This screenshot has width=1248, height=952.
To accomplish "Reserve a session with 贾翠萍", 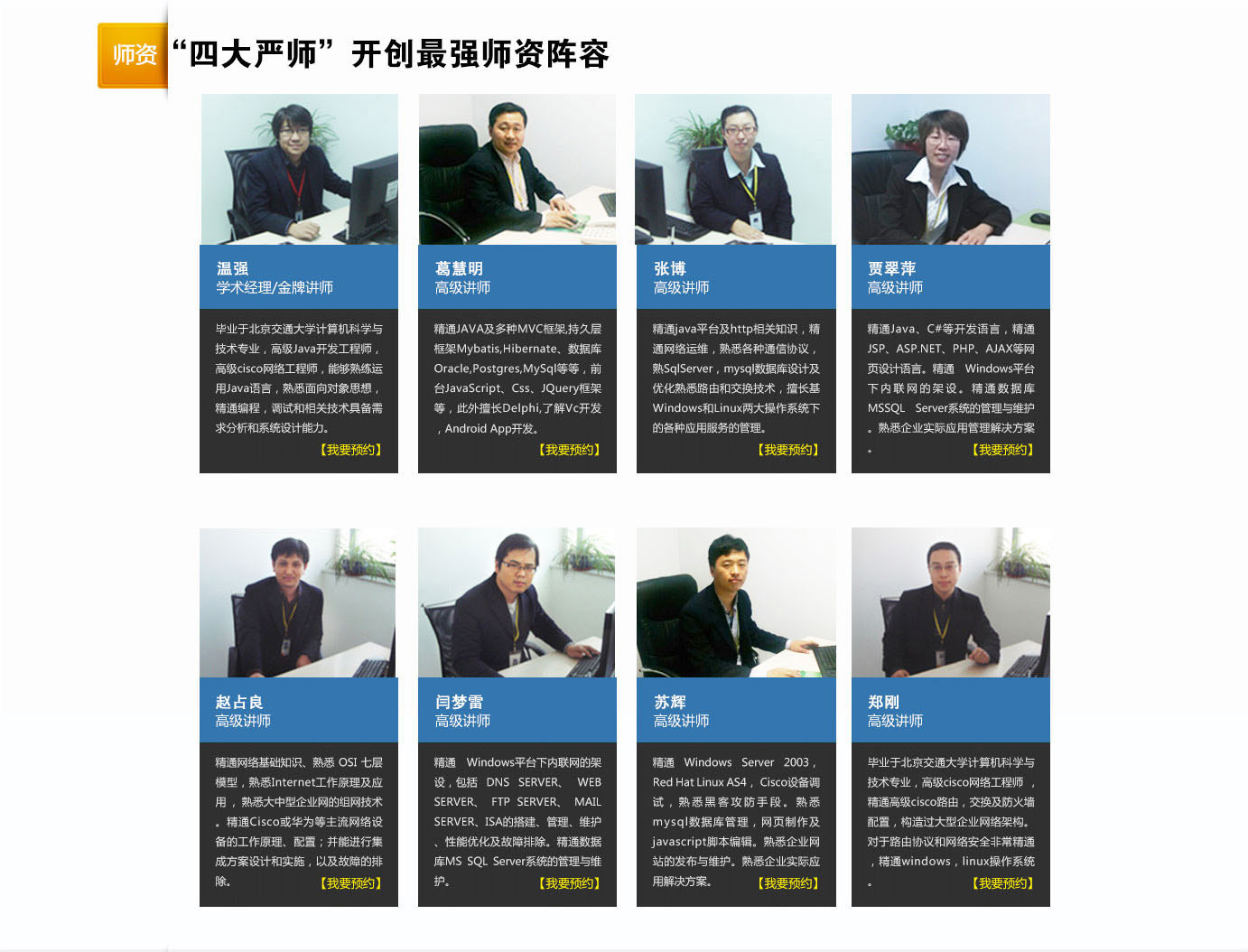I will point(1003,450).
